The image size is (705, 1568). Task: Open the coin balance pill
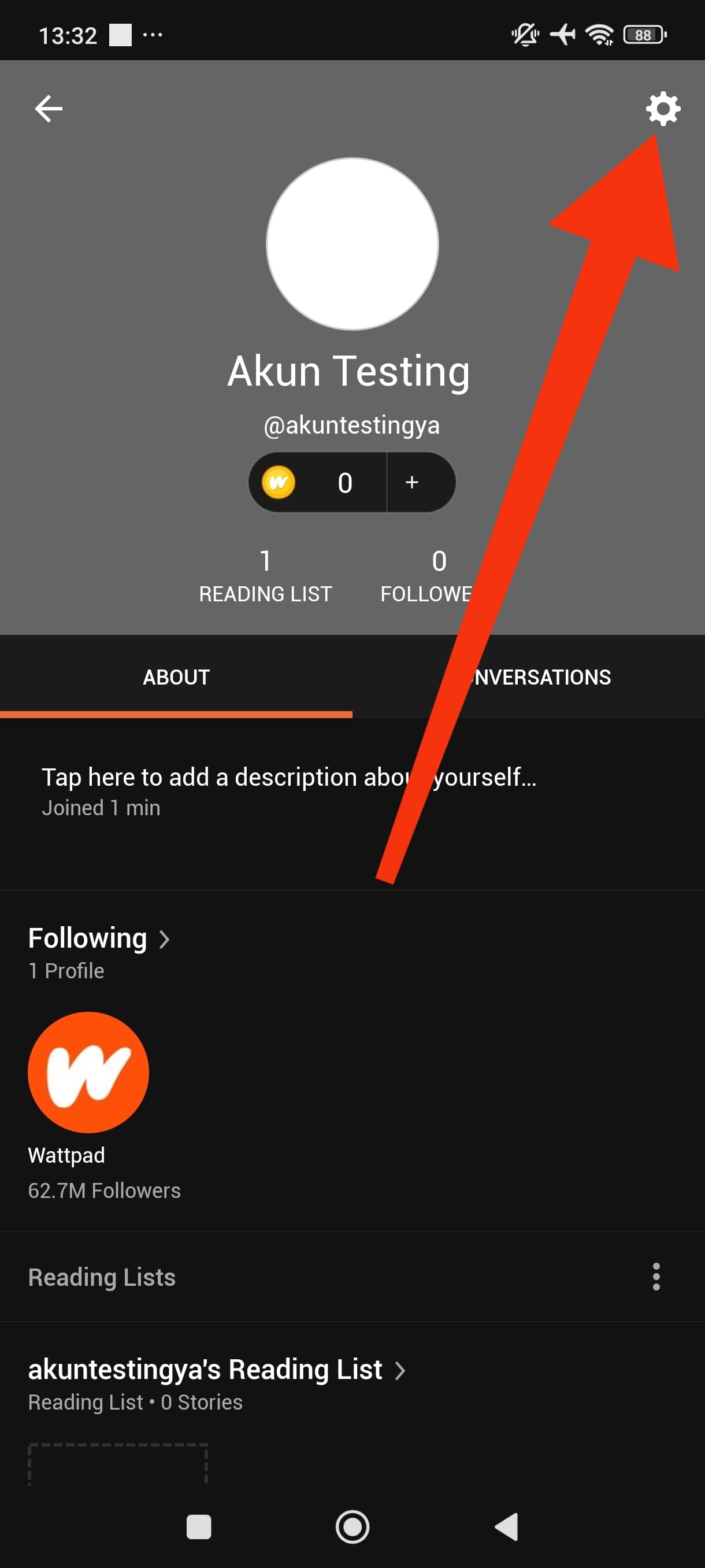click(x=317, y=482)
